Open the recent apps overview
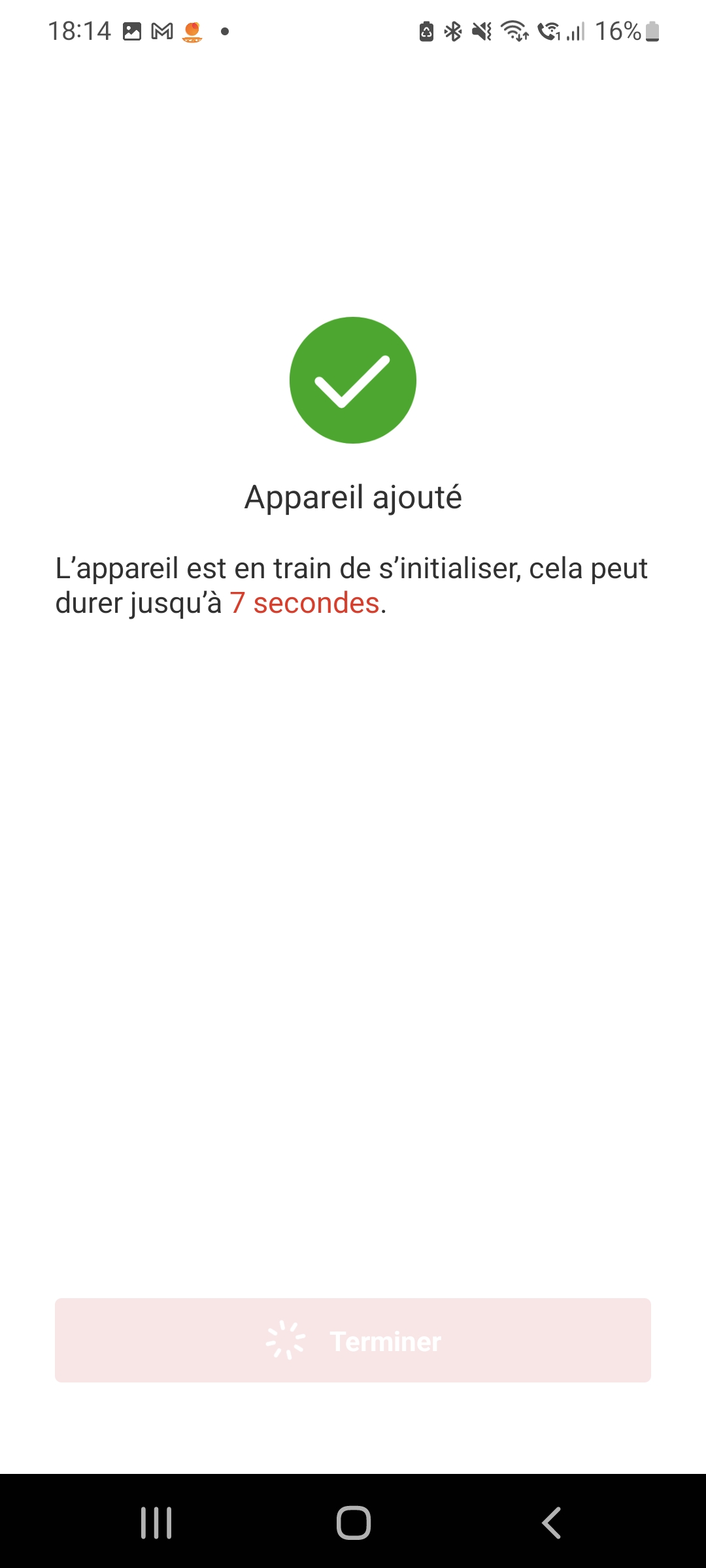 pyautogui.click(x=156, y=1523)
